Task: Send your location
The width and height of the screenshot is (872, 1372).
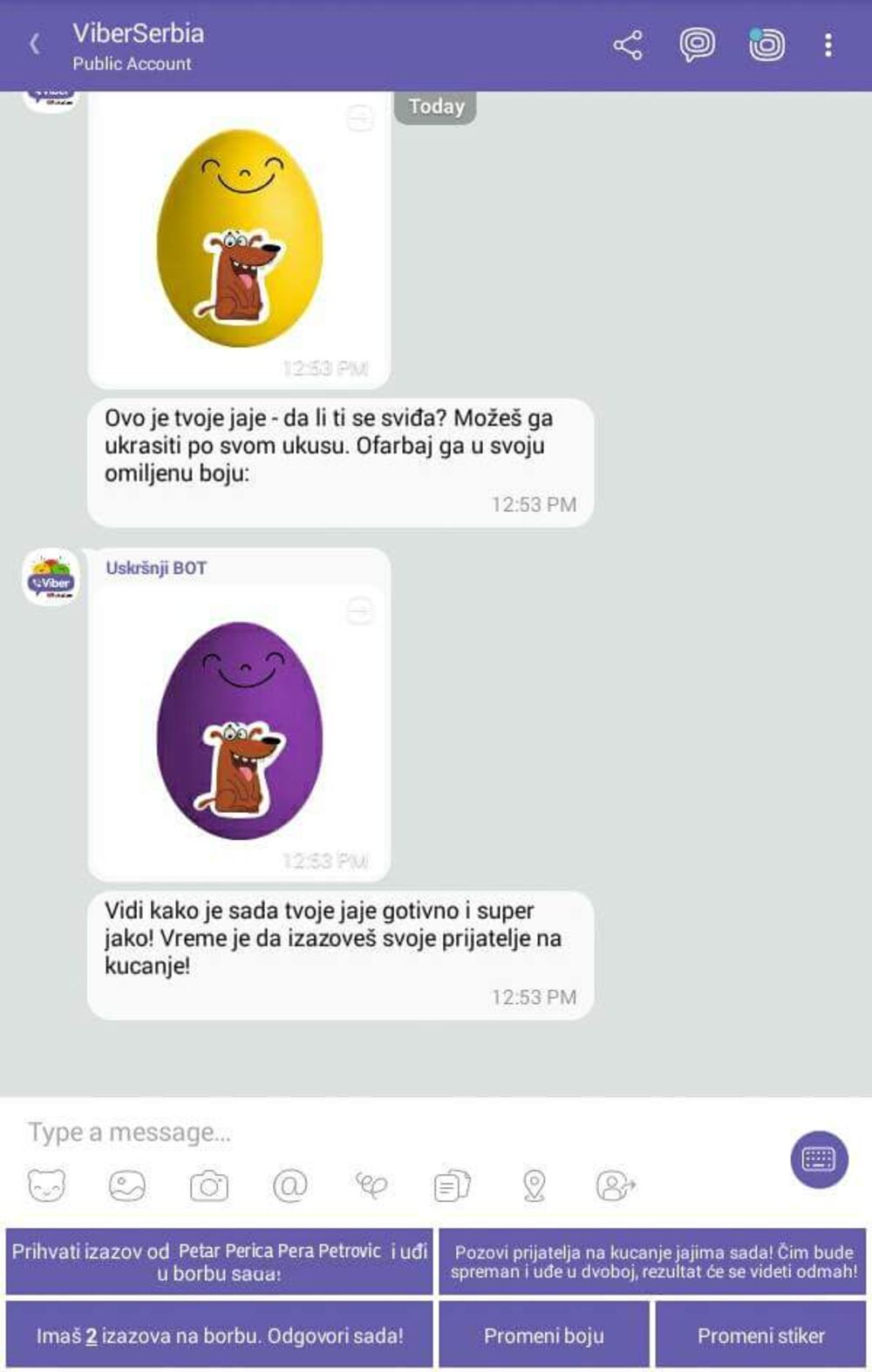Action: point(534,1185)
